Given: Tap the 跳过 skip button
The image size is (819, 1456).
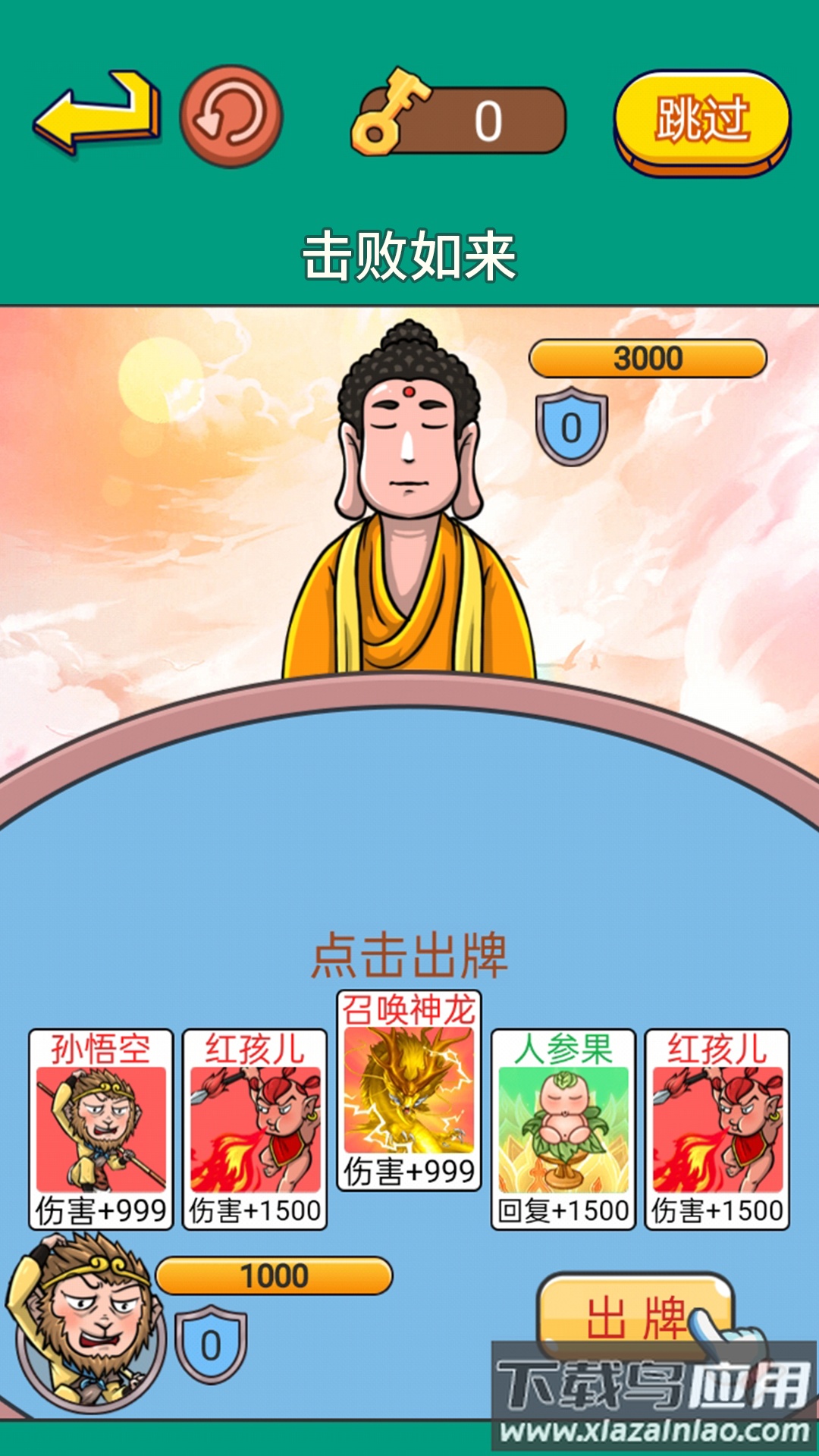Looking at the screenshot, I should 701,119.
